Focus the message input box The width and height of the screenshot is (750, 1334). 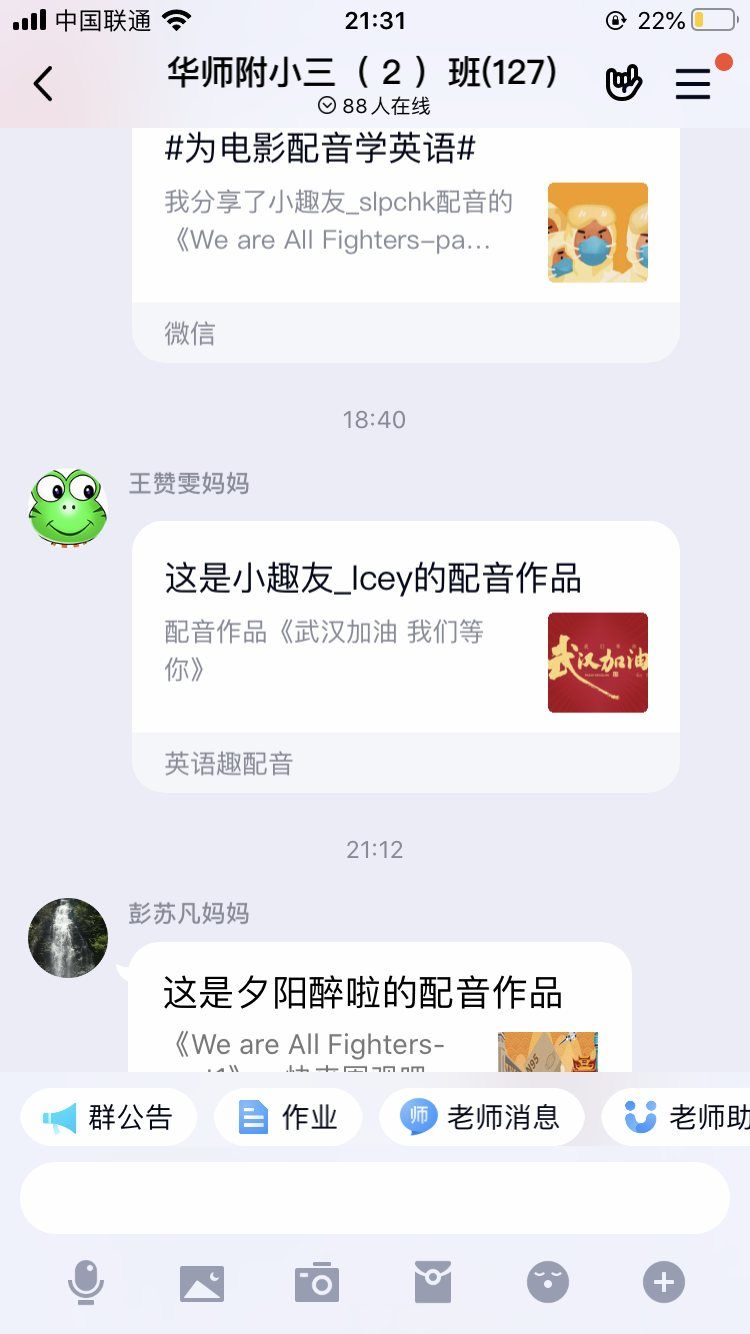pyautogui.click(x=375, y=1198)
